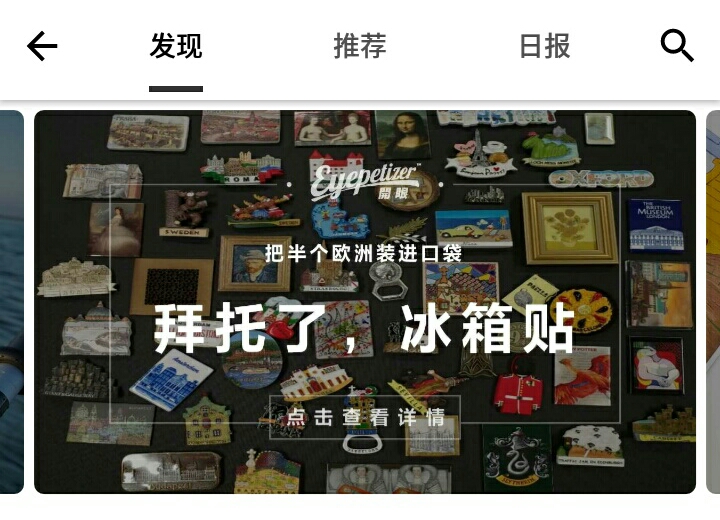Switch to the 日报 tab
Image resolution: width=720 pixels, height=520 pixels.
[544, 46]
